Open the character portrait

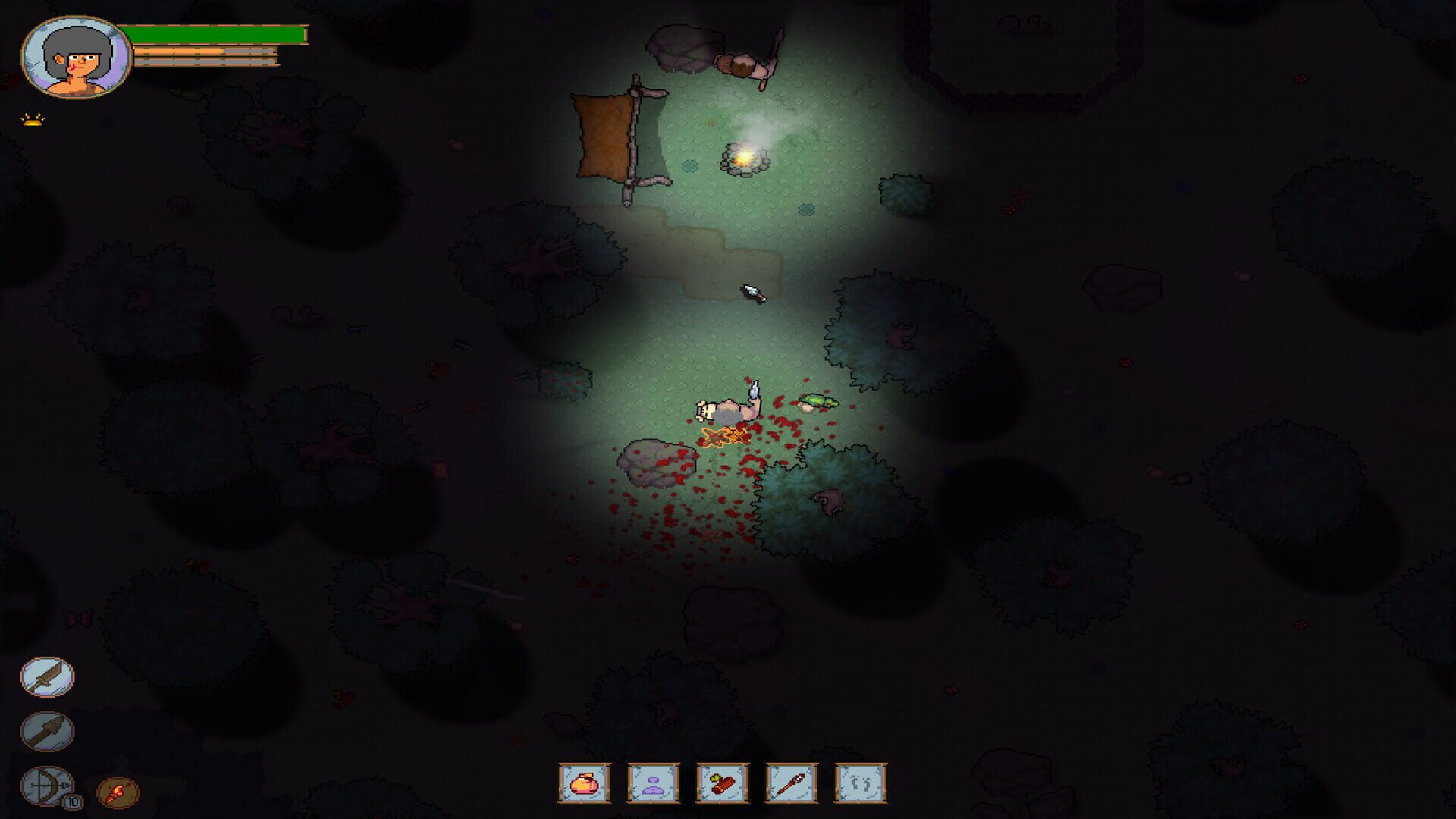[76, 57]
